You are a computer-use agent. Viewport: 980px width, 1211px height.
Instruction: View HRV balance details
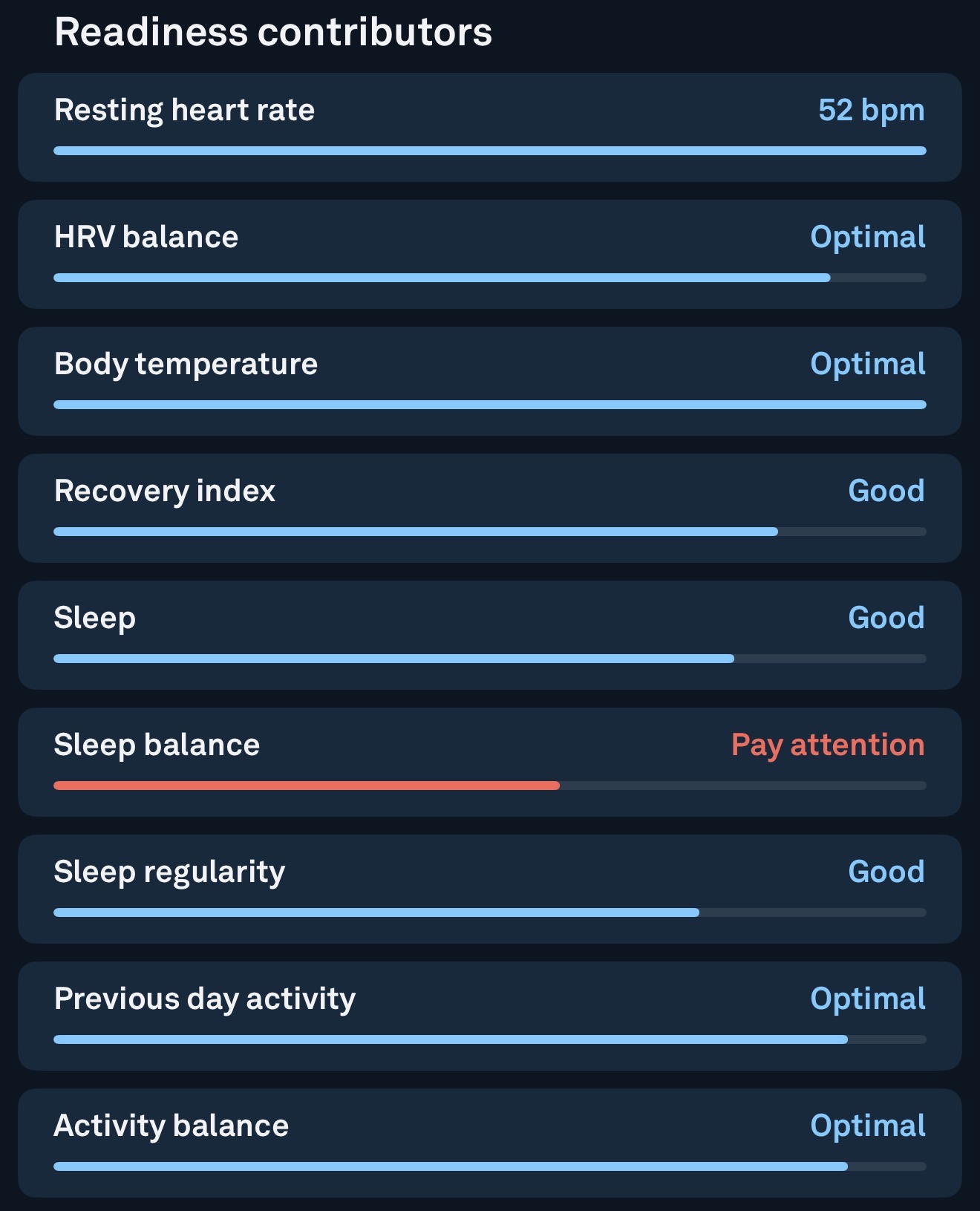[x=490, y=254]
